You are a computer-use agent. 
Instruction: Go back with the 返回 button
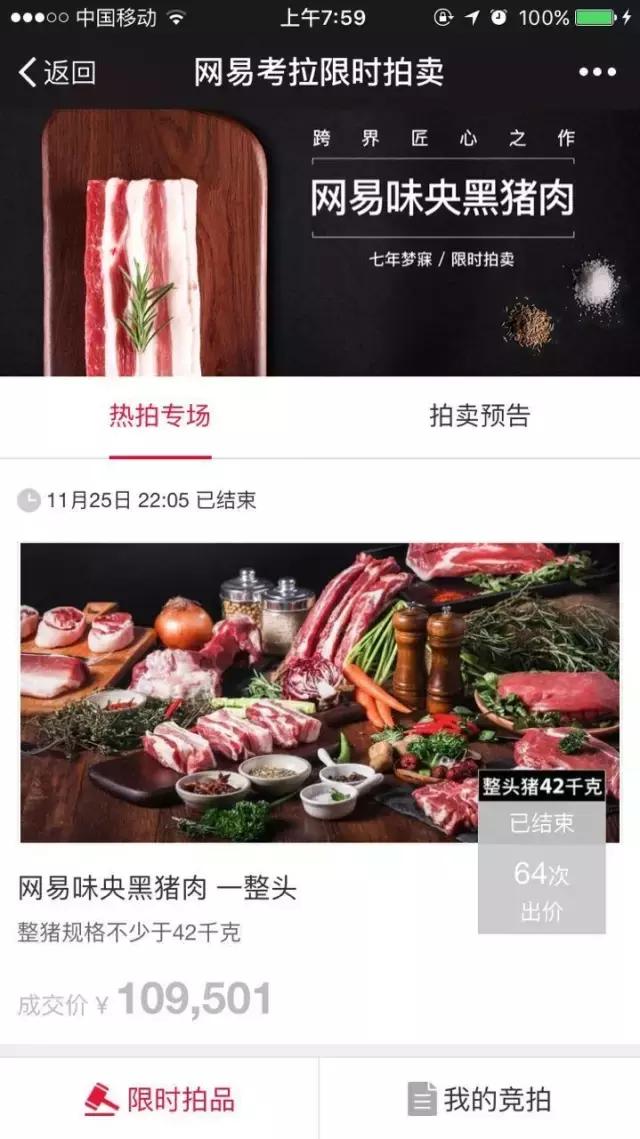click(58, 72)
